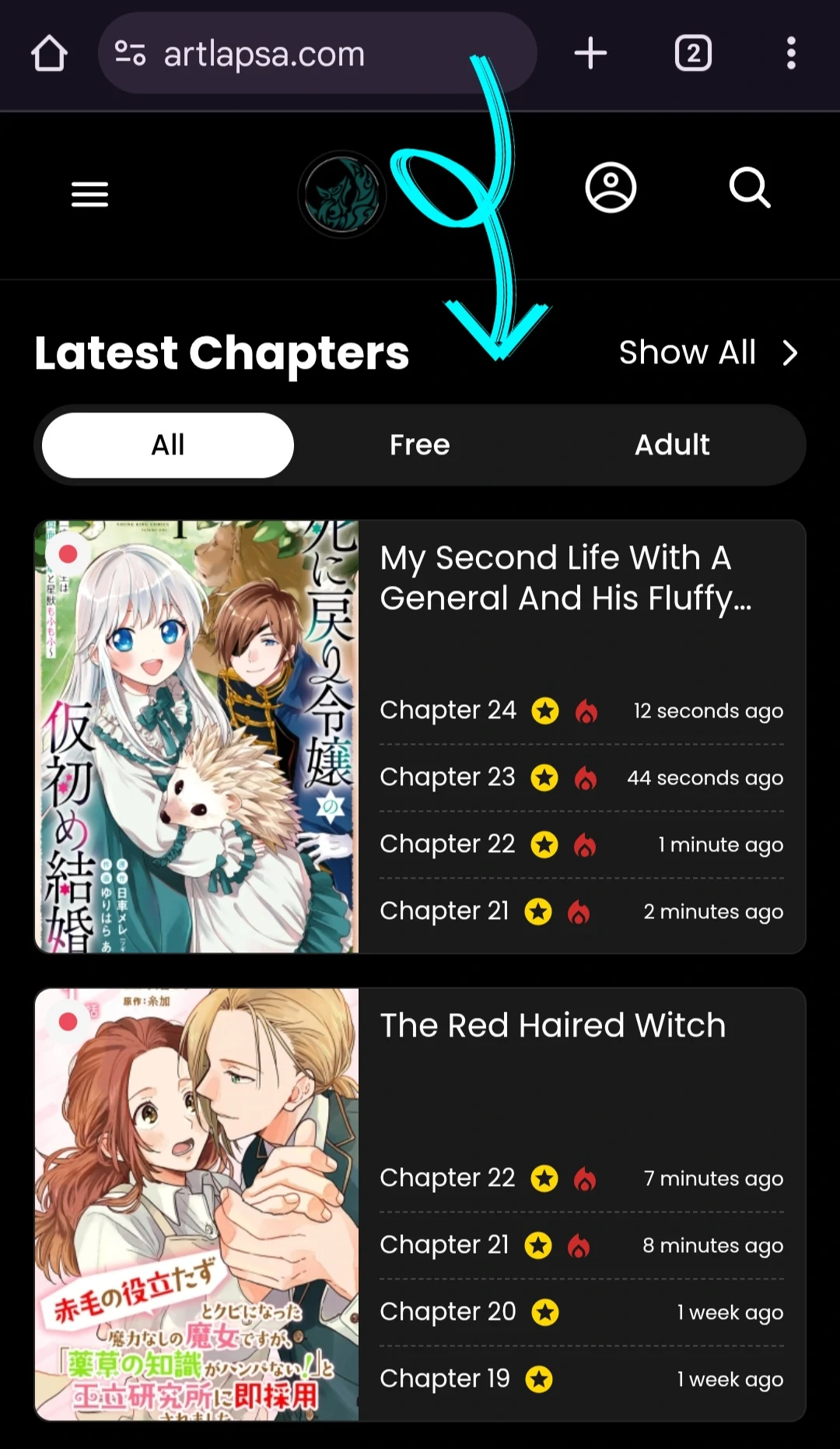Open My Second Life With A General cover
This screenshot has width=840, height=1449.
click(197, 736)
